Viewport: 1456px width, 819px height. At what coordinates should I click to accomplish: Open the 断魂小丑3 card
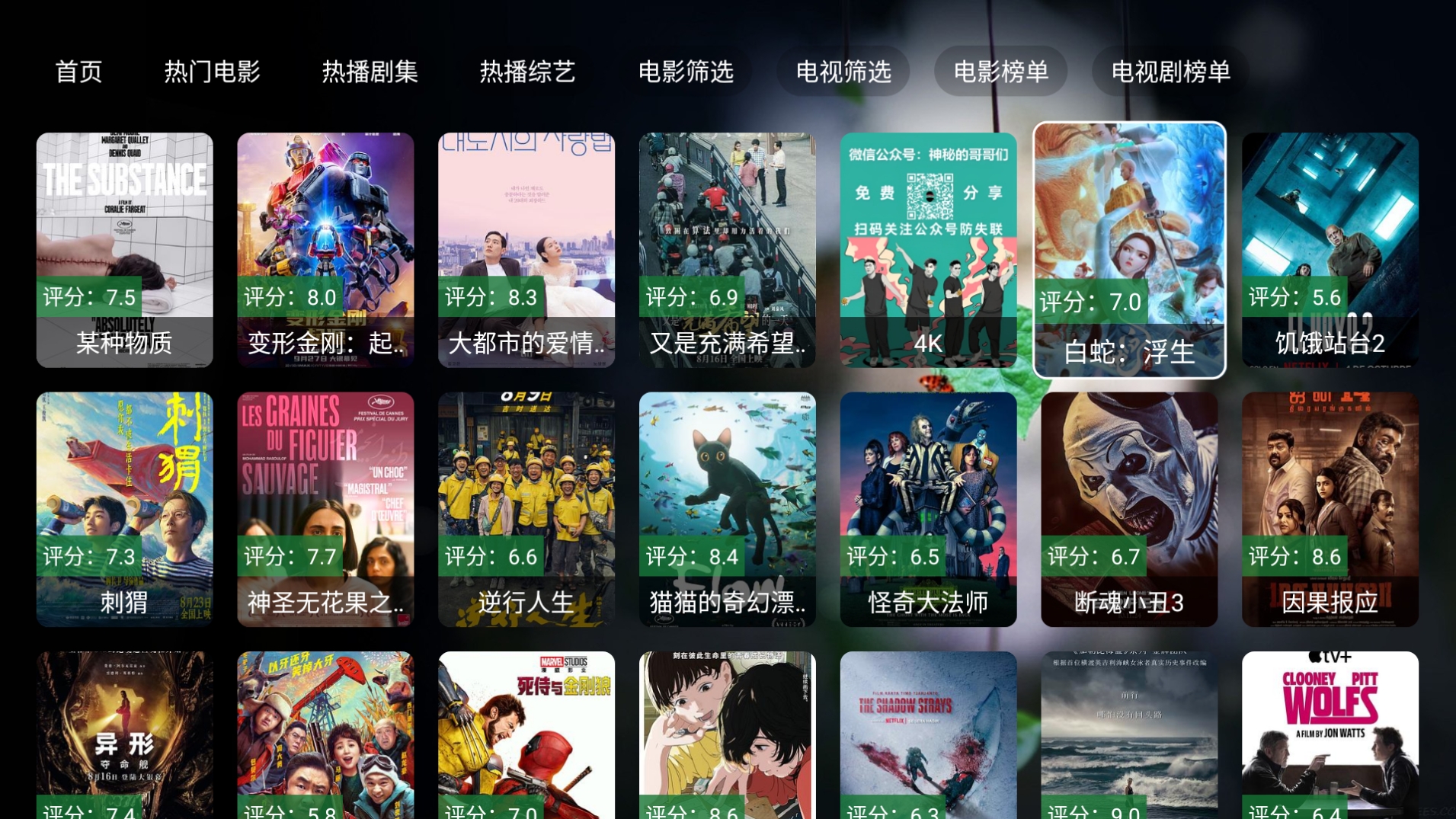pyautogui.click(x=1129, y=509)
